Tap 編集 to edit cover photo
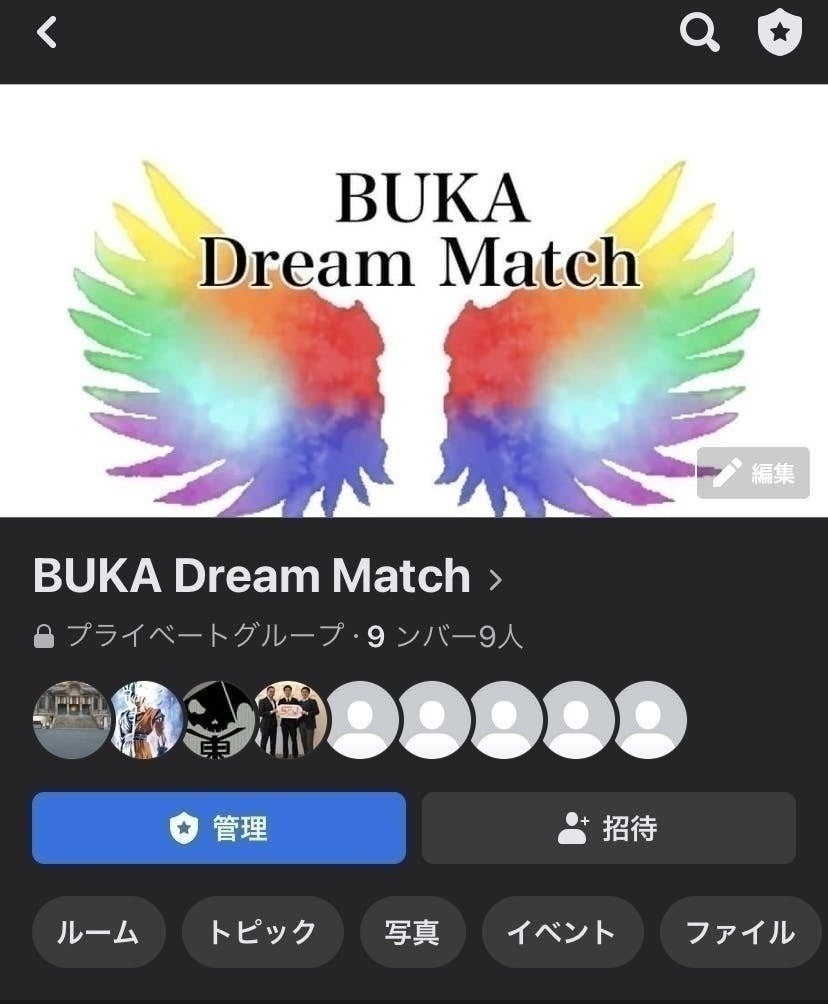 [x=753, y=473]
